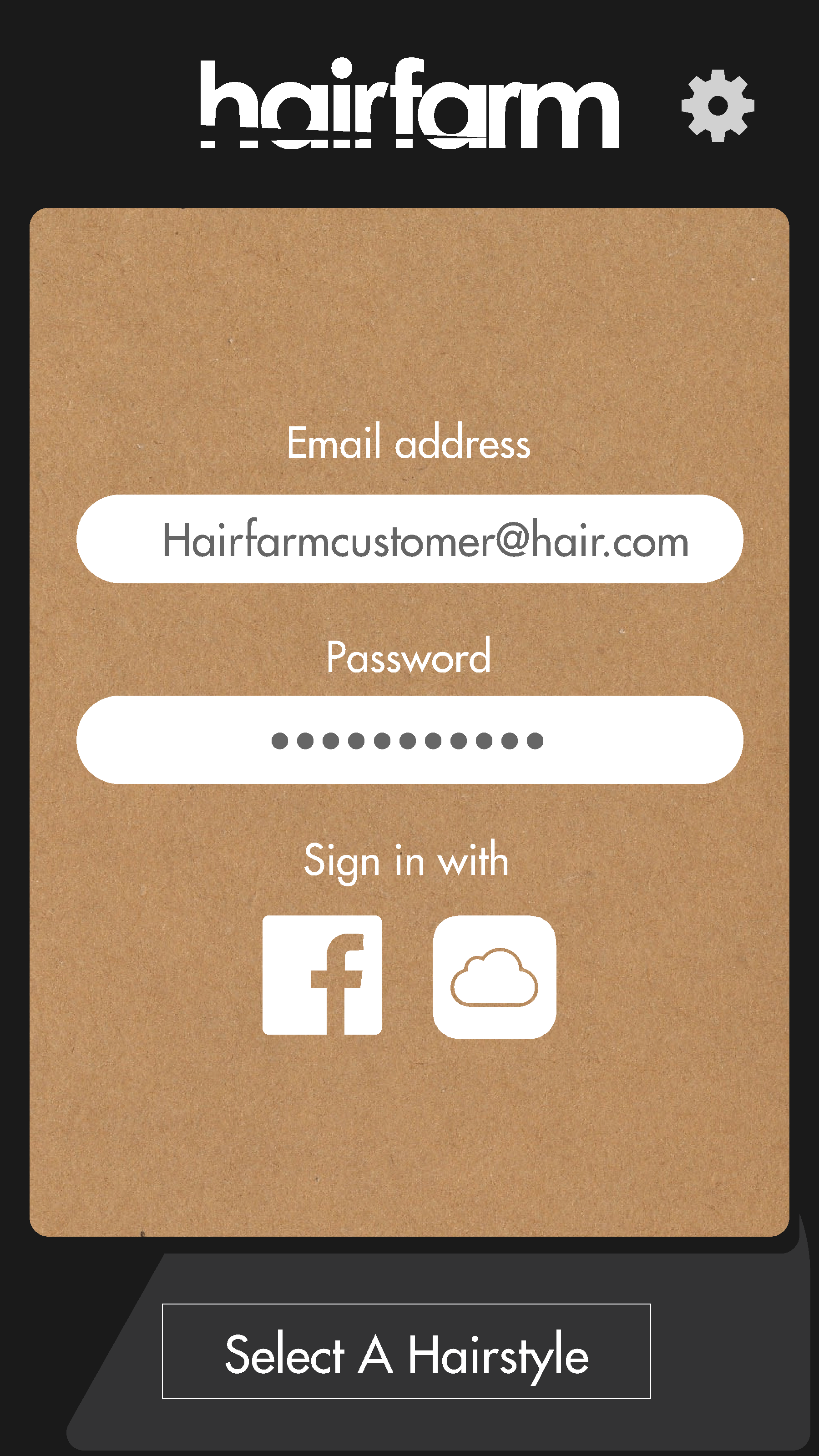This screenshot has width=819, height=1456.
Task: Tap the email address field
Action: (409, 539)
